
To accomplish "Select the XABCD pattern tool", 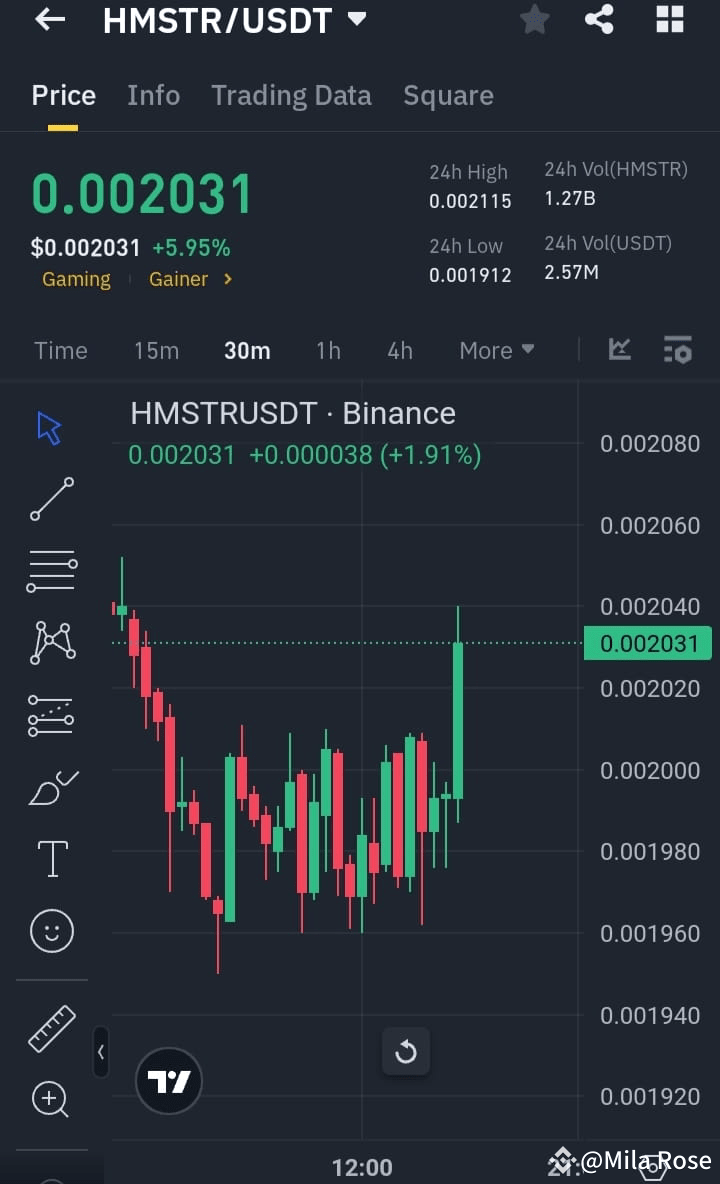I will pyautogui.click(x=50, y=641).
